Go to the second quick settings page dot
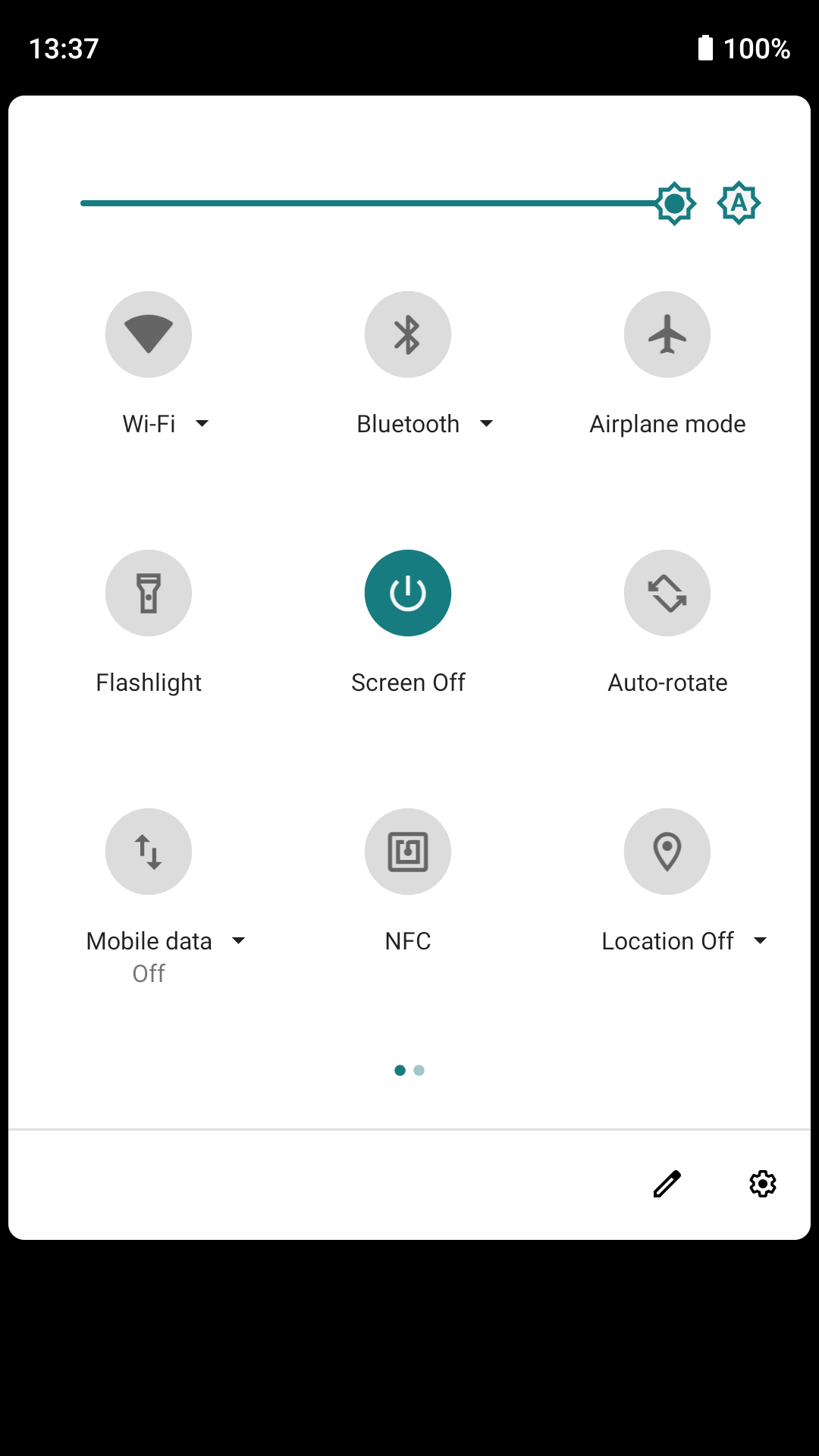Image resolution: width=819 pixels, height=1456 pixels. click(419, 1070)
